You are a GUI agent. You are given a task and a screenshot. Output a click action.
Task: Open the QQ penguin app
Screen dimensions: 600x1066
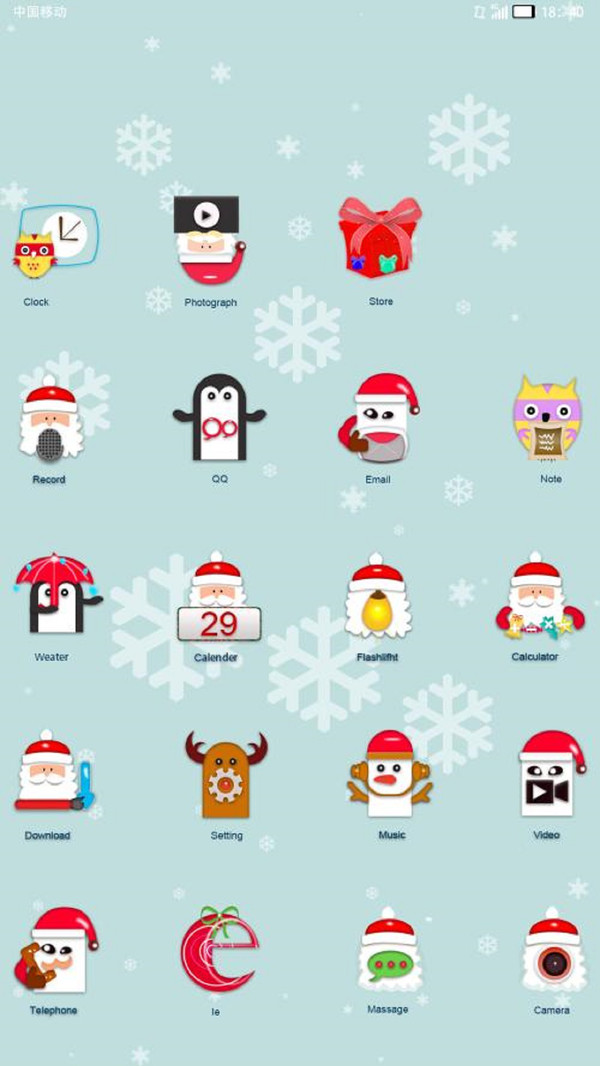(x=219, y=418)
